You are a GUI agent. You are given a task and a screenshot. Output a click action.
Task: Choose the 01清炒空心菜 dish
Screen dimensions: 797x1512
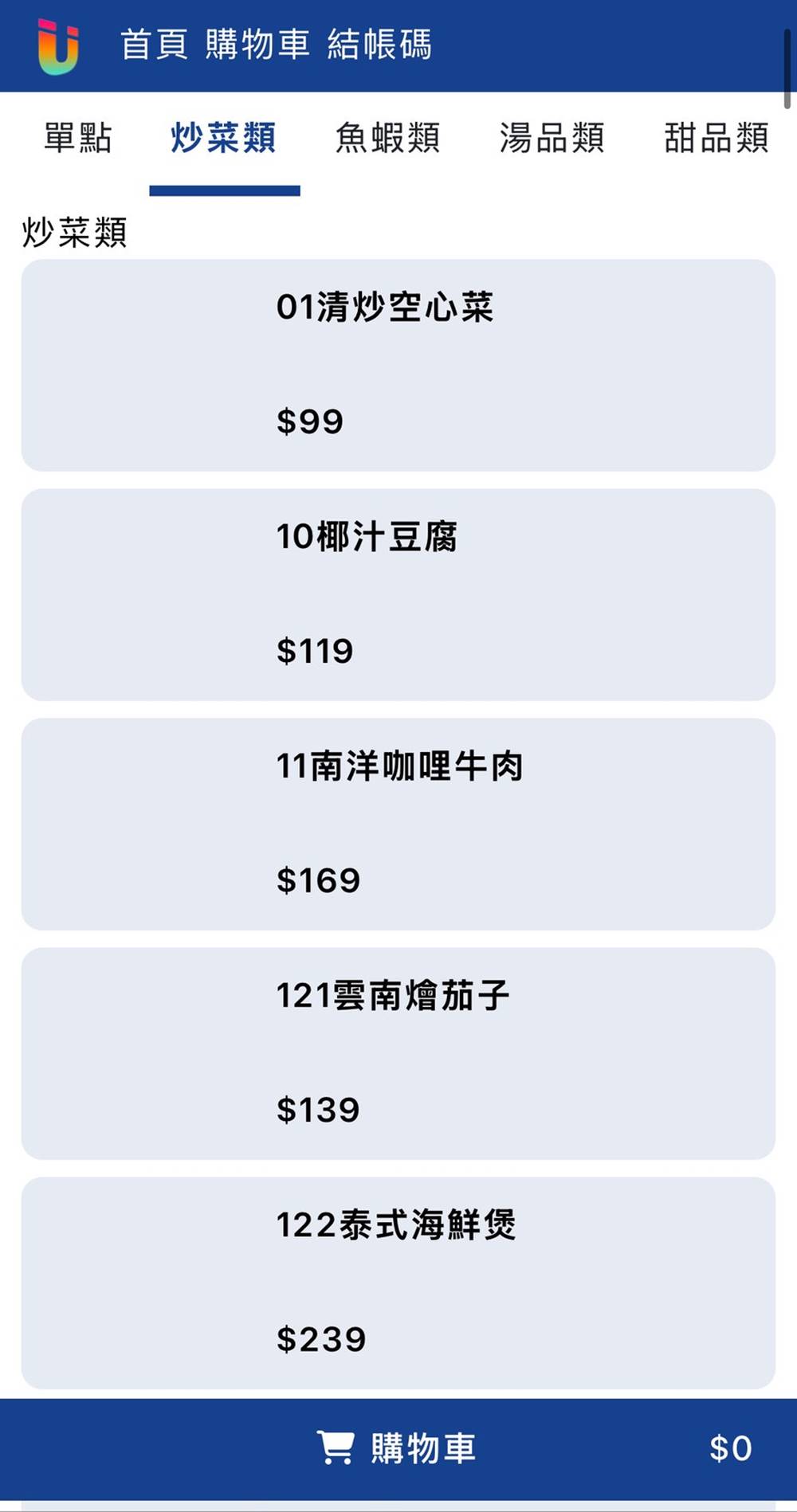(x=398, y=365)
